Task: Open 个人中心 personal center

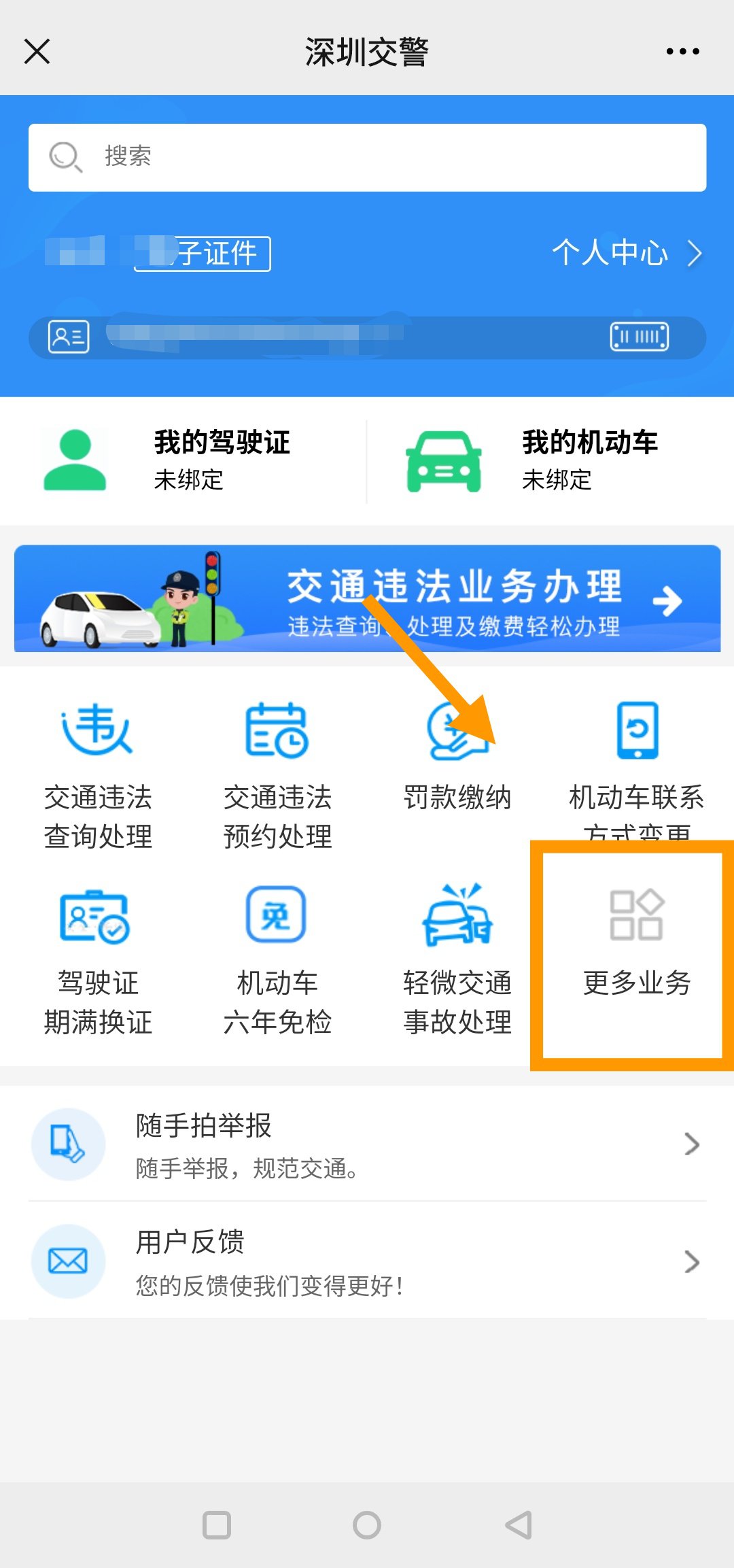Action: 625,253
